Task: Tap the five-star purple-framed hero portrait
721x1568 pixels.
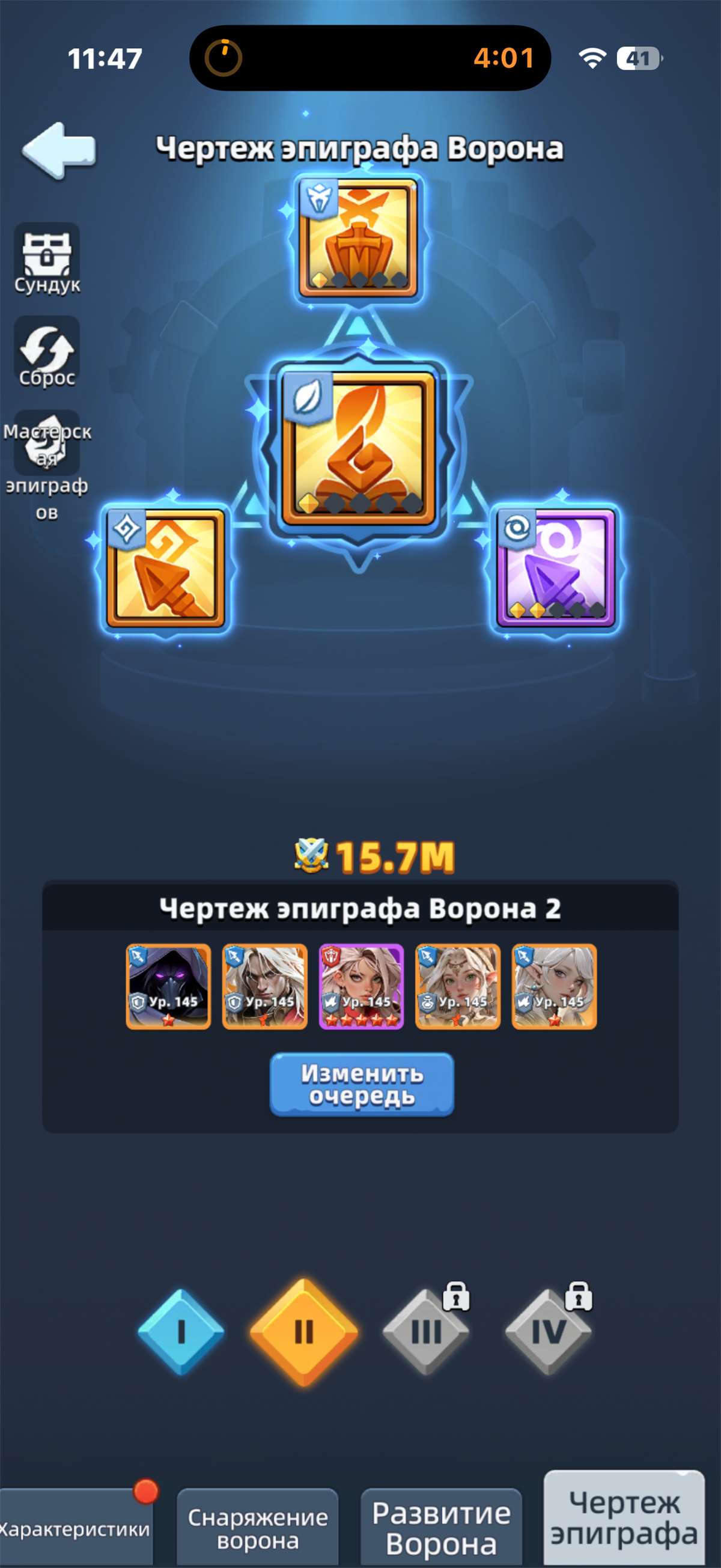Action: tap(362, 987)
